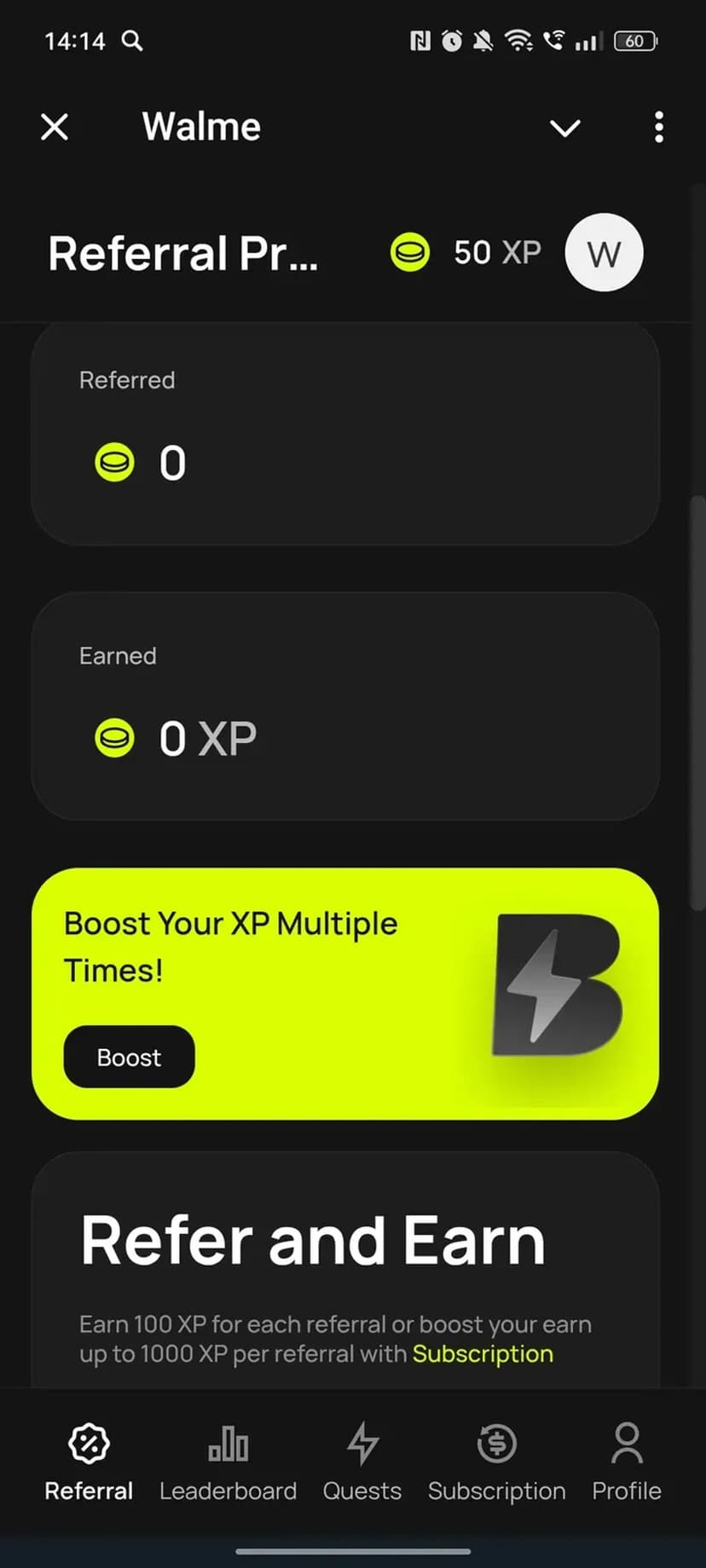Expand the chevron dropdown in header
Image resolution: width=706 pixels, height=1568 pixels.
click(564, 129)
